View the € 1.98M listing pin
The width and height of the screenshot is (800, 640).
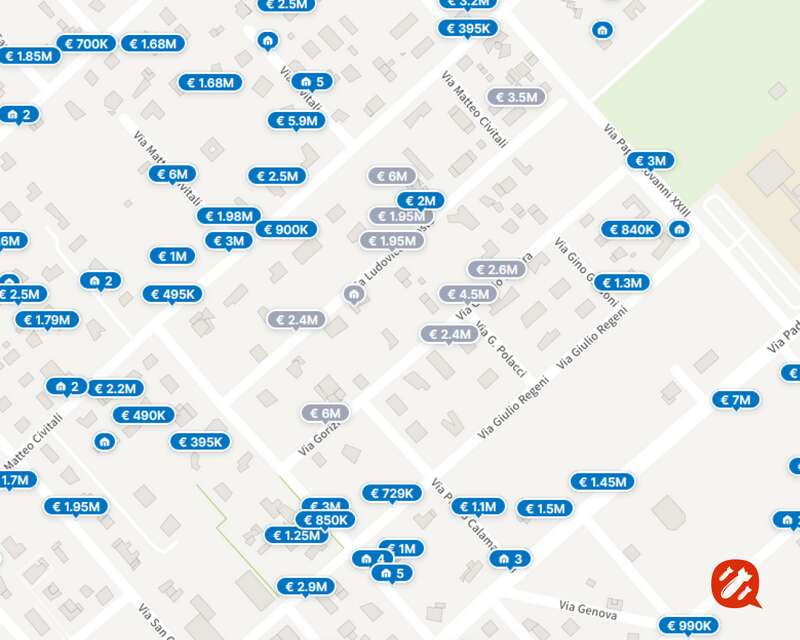click(228, 216)
